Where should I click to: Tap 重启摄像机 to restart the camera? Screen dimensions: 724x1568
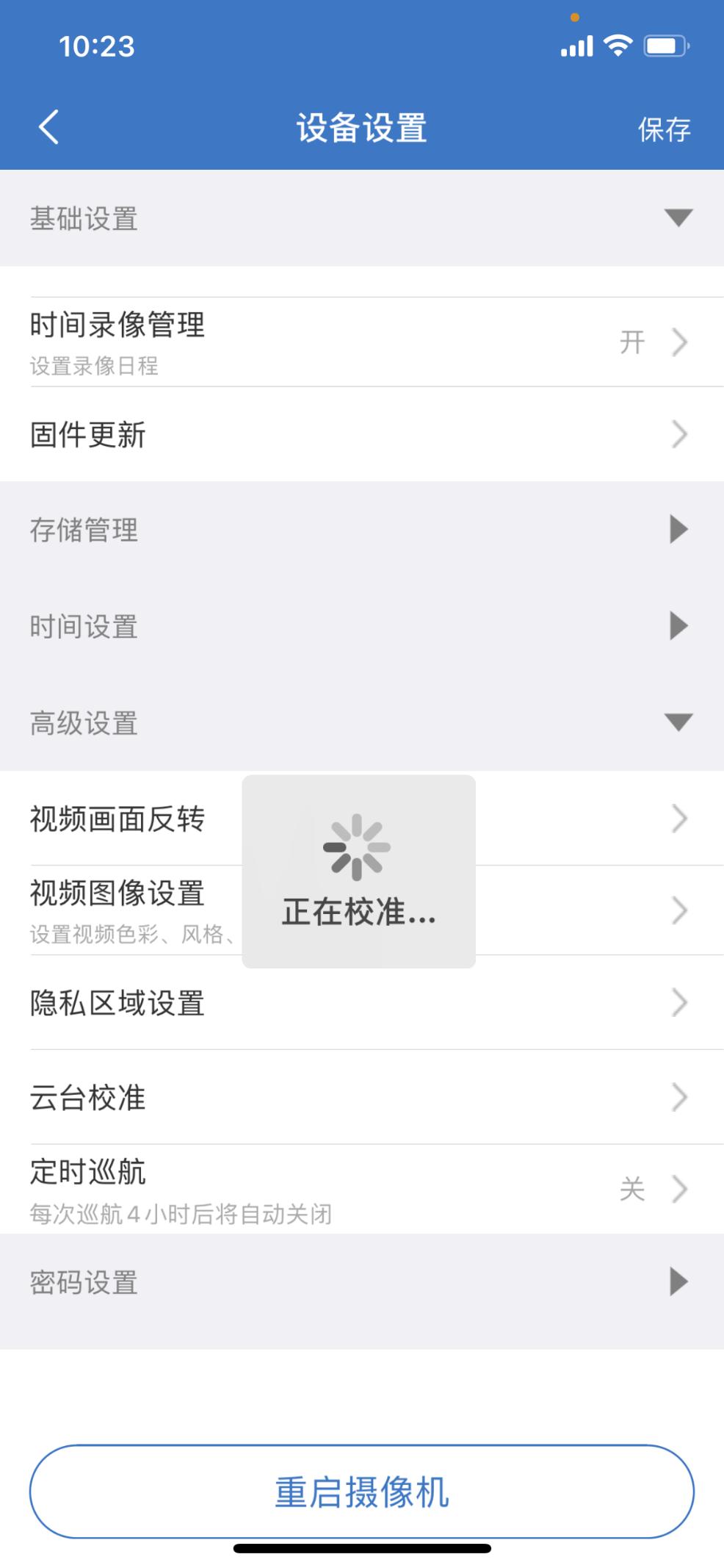coord(362,1489)
